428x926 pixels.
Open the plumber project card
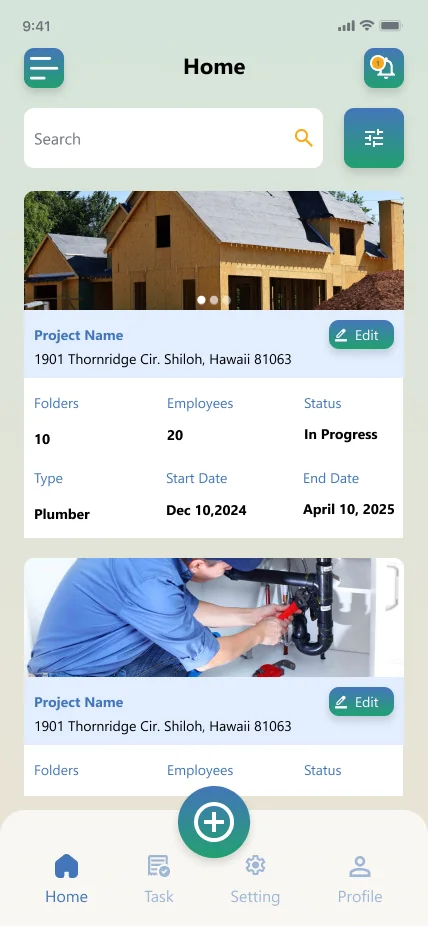[214, 677]
